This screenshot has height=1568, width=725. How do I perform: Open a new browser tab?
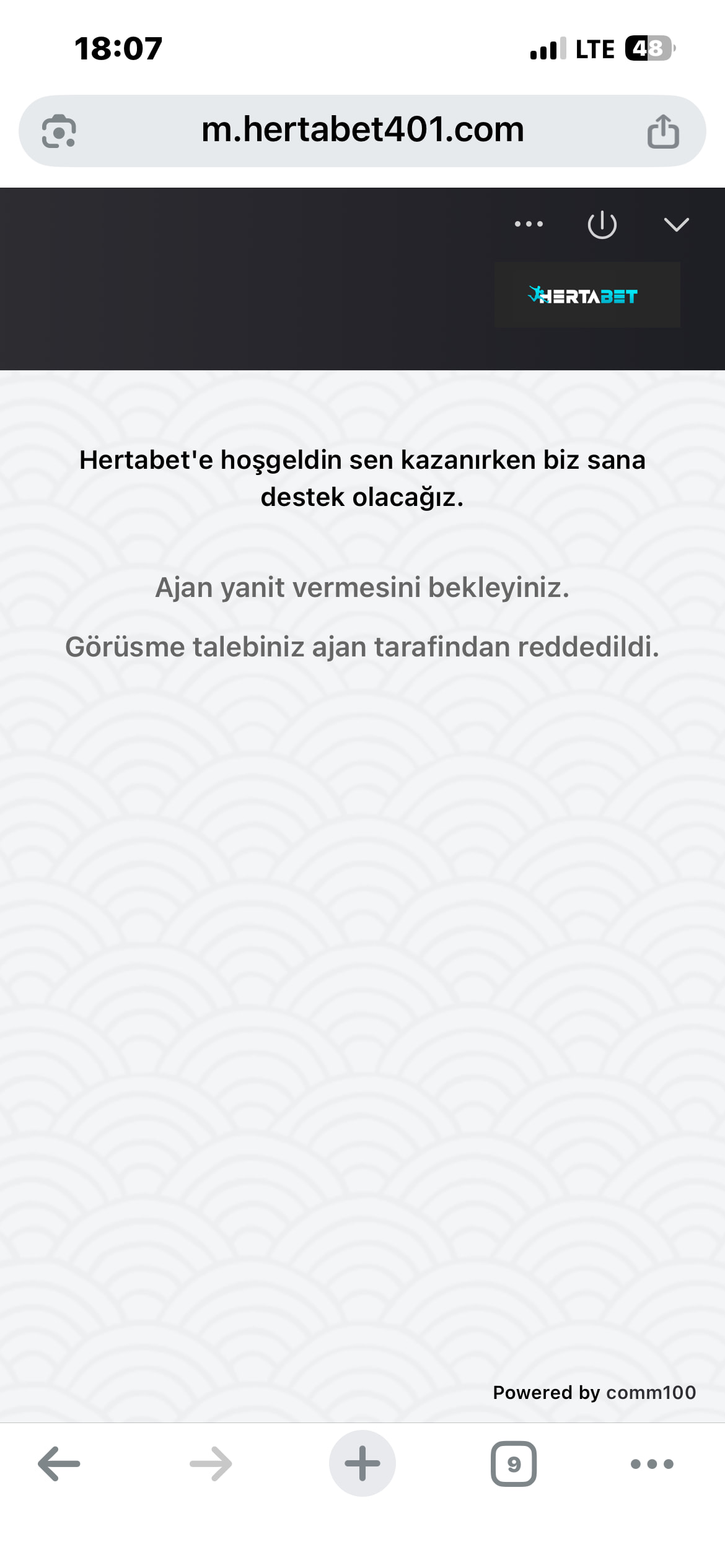click(362, 1464)
